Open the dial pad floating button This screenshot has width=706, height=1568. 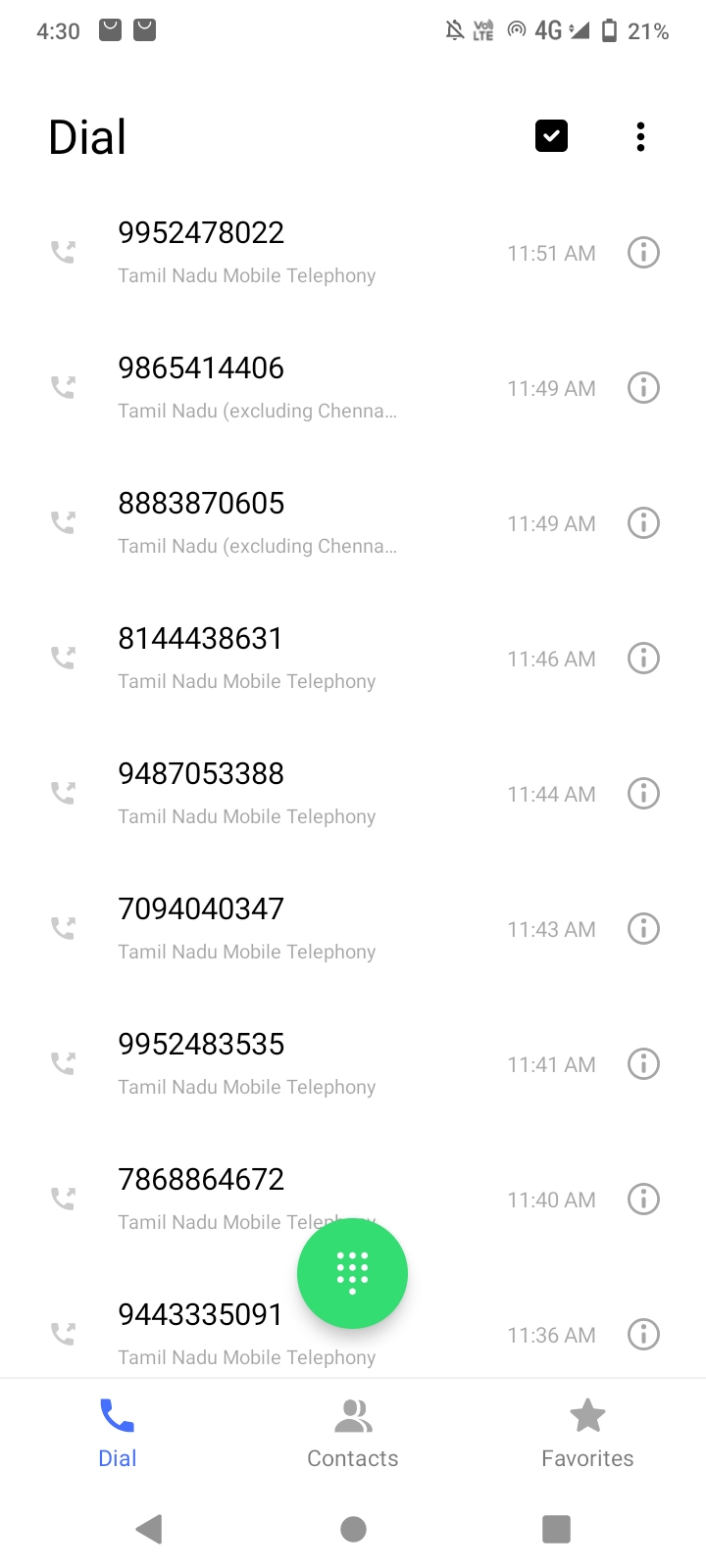352,1273
